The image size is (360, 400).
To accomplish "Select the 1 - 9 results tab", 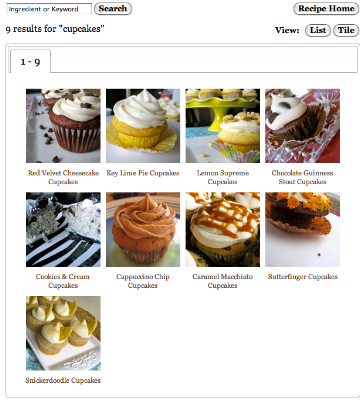I will [30, 62].
